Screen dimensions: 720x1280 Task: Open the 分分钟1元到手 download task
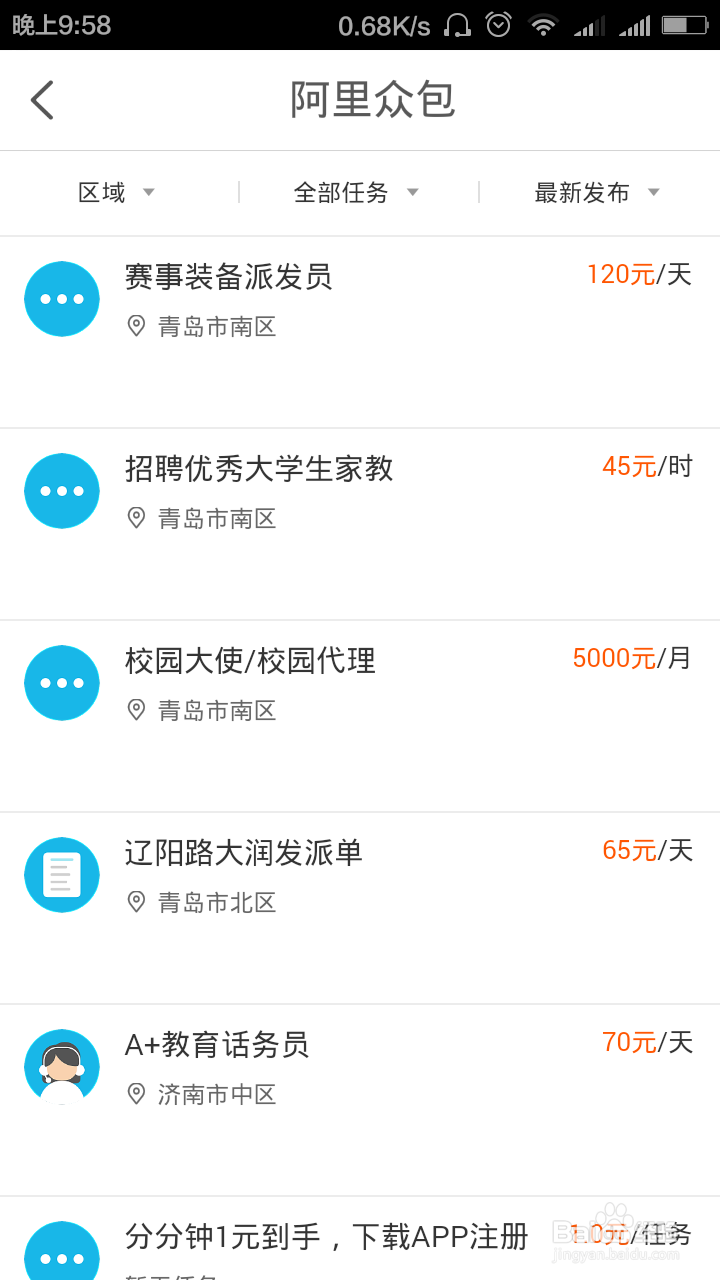[x=328, y=1237]
